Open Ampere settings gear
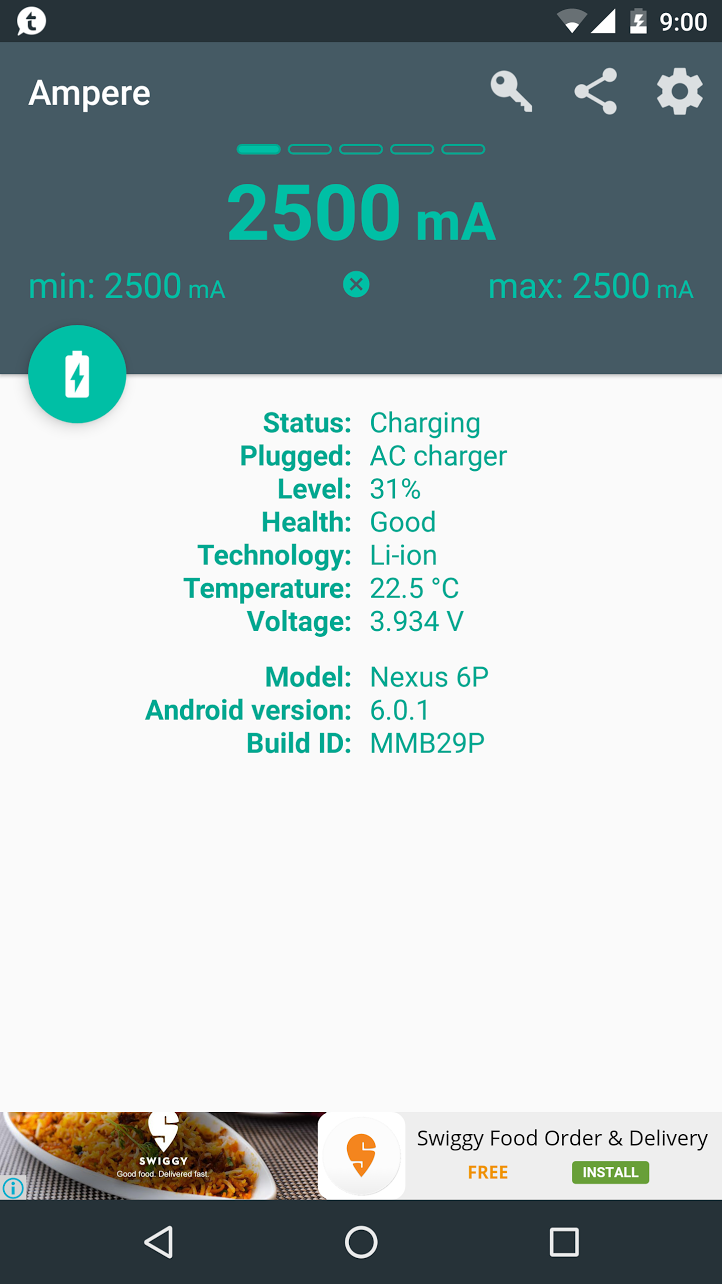Screen dimensions: 722x1284 [679, 93]
